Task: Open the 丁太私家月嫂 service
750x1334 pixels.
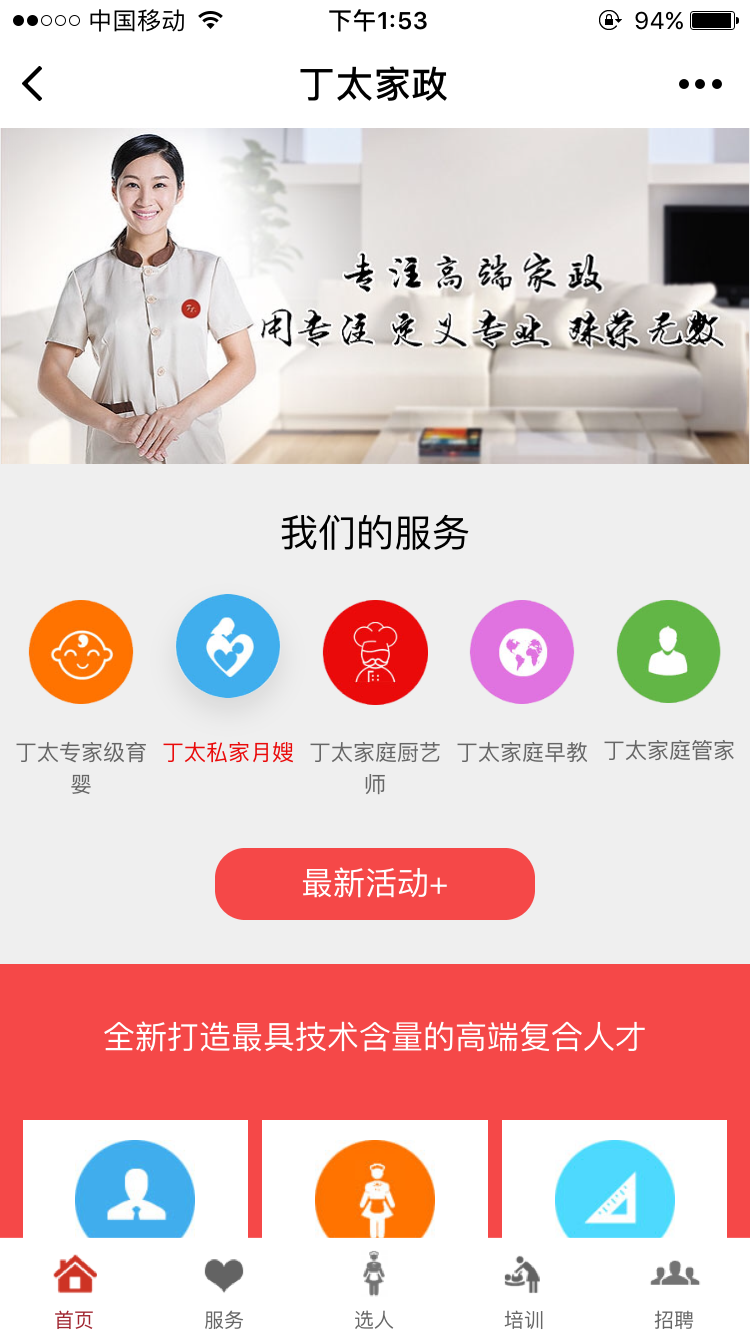Action: click(228, 647)
